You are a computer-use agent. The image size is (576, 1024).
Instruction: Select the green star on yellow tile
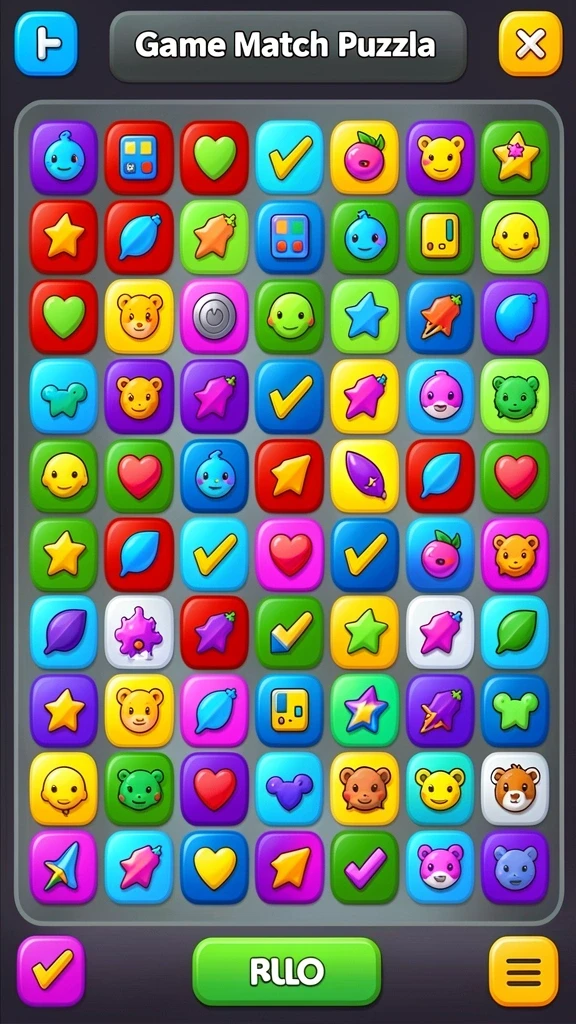pyautogui.click(x=364, y=632)
